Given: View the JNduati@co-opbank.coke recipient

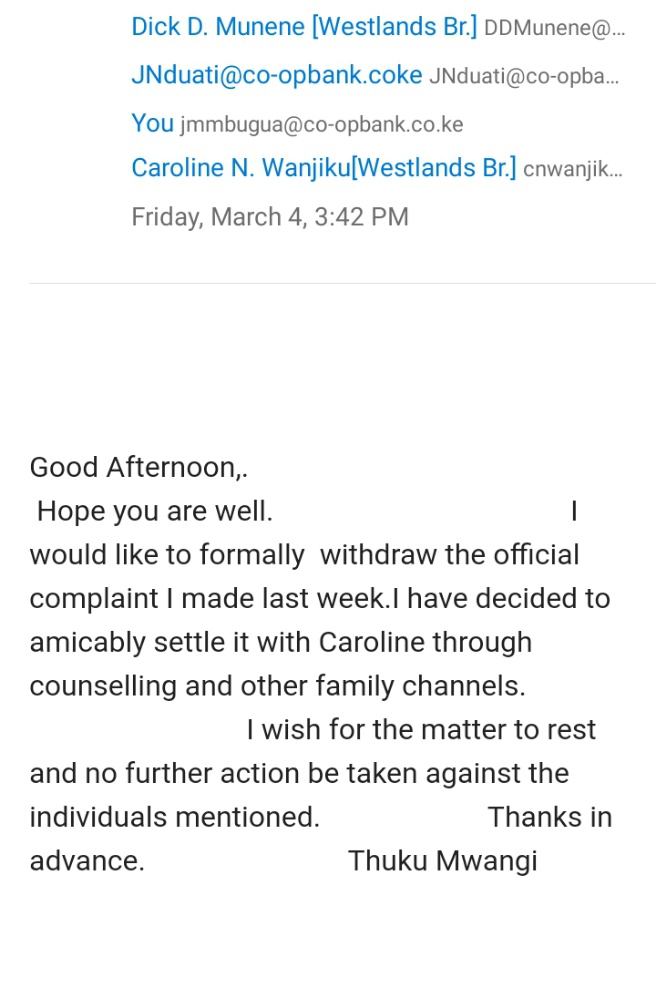Looking at the screenshot, I should [276, 75].
